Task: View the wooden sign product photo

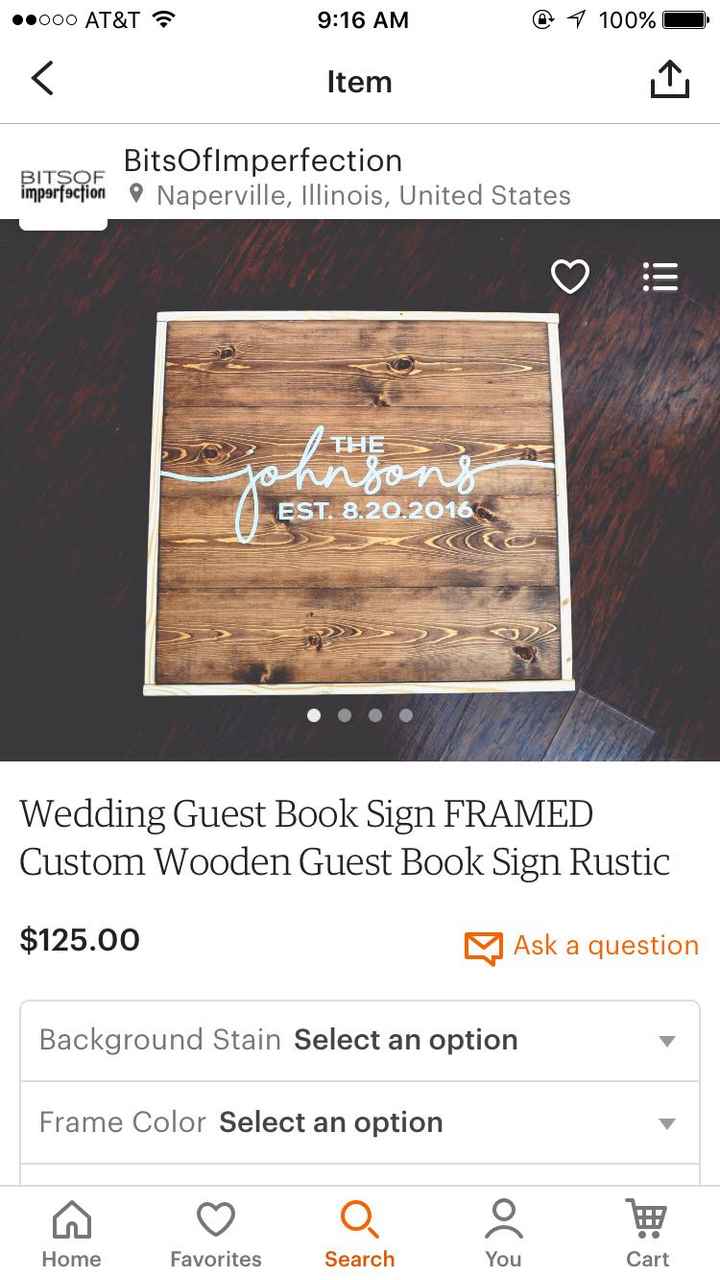Action: tap(360, 490)
